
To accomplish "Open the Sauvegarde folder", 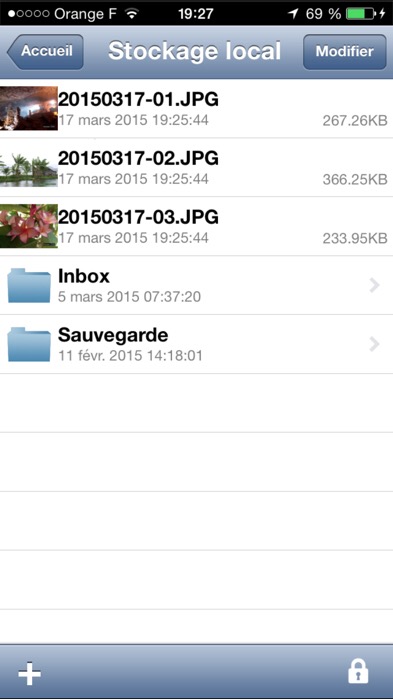I will coord(196,344).
